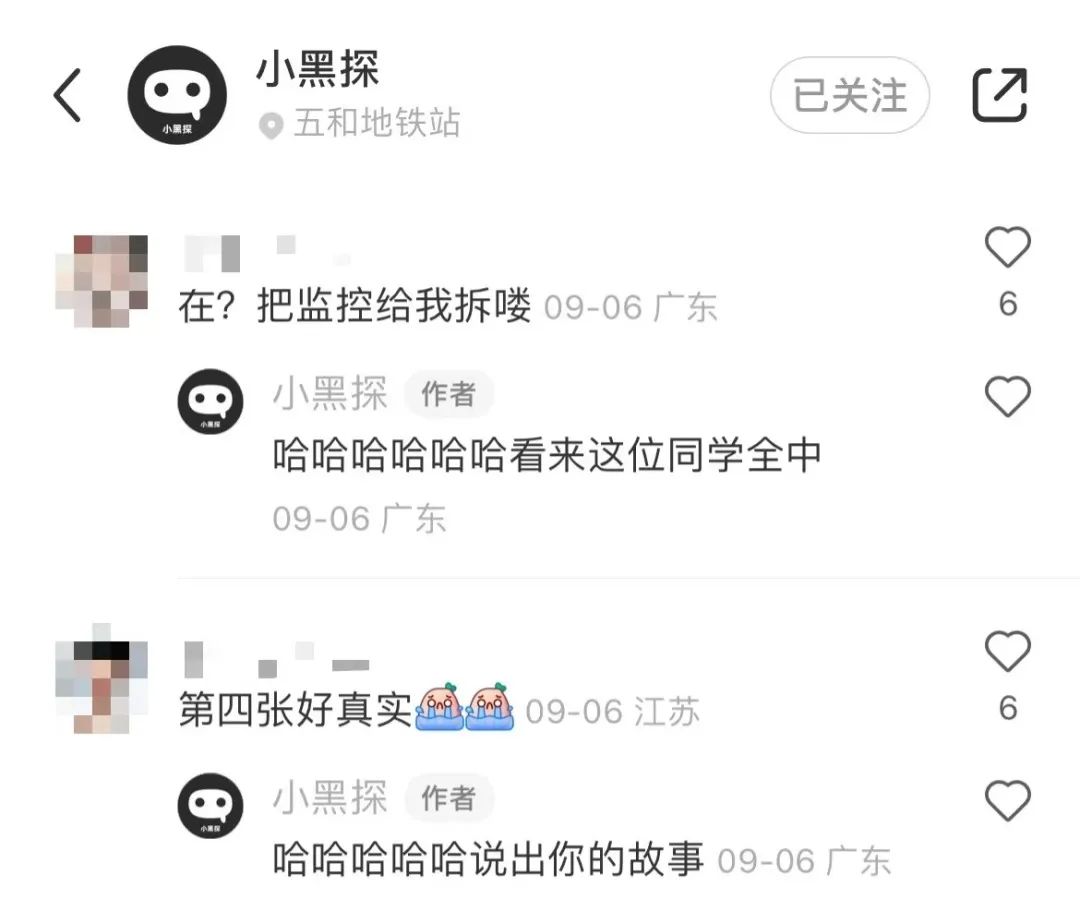
Task: Open 小黑探 profile from the header avatar
Action: (x=177, y=96)
